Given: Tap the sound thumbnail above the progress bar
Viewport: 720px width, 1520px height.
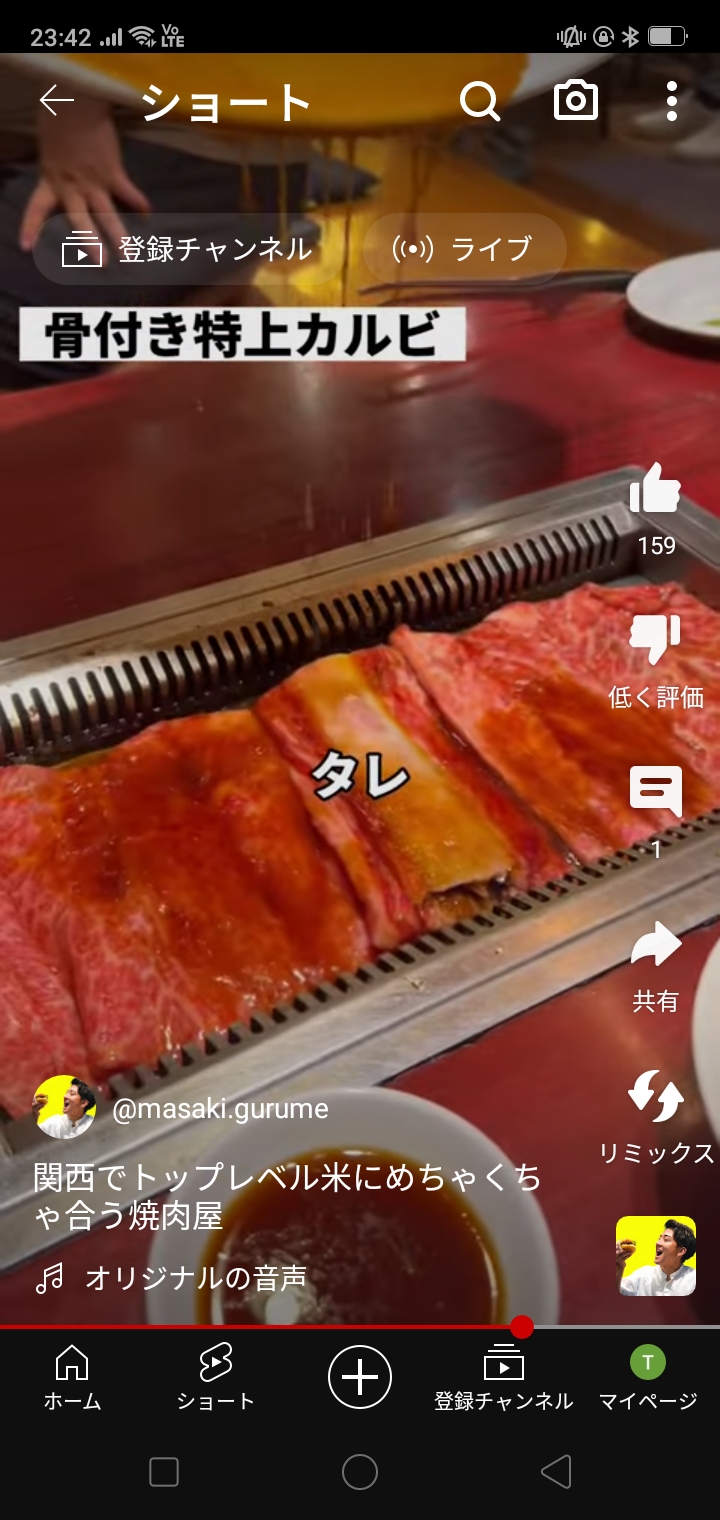Looking at the screenshot, I should (655, 1256).
